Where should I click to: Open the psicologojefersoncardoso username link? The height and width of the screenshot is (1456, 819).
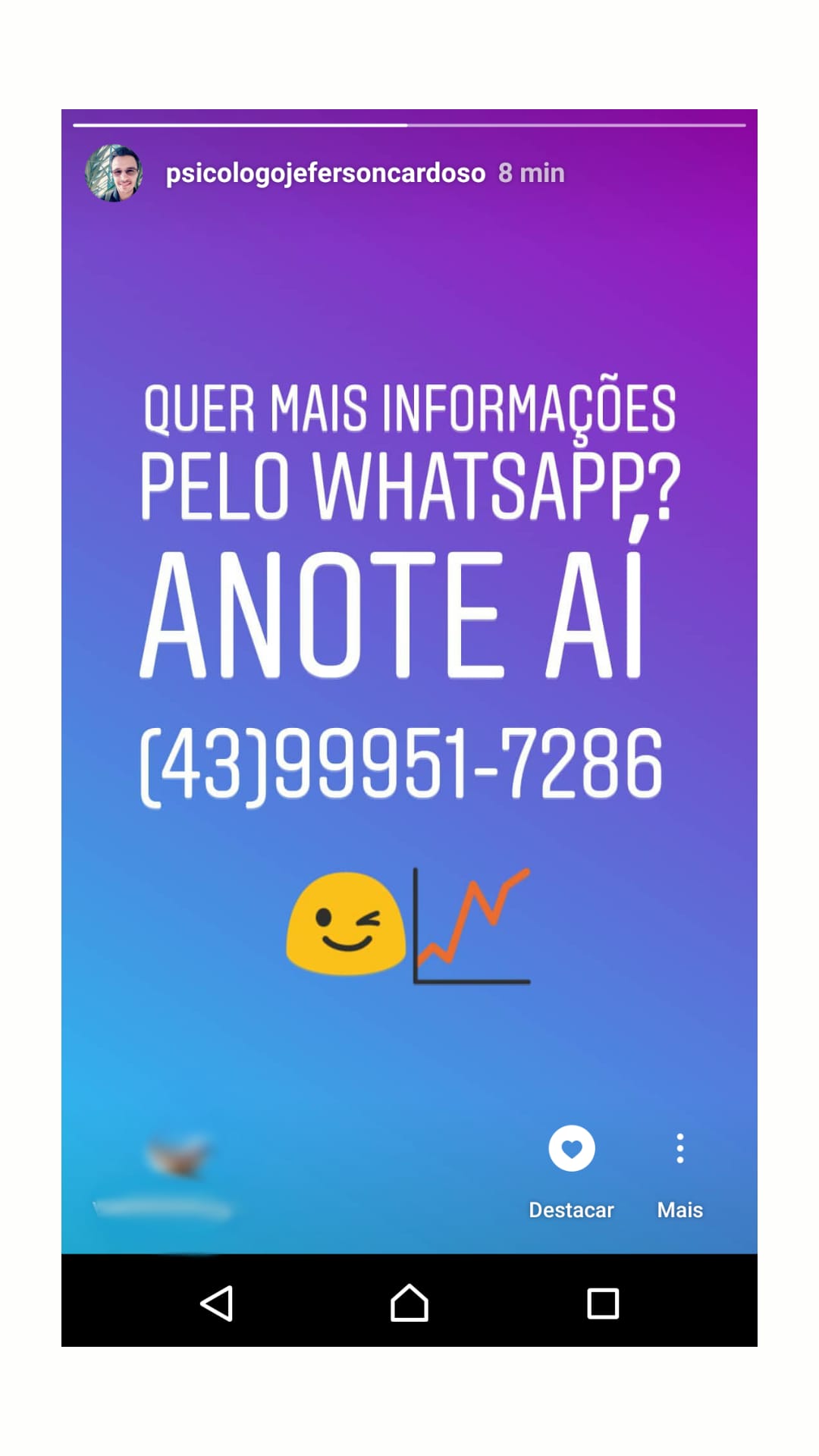[x=325, y=174]
